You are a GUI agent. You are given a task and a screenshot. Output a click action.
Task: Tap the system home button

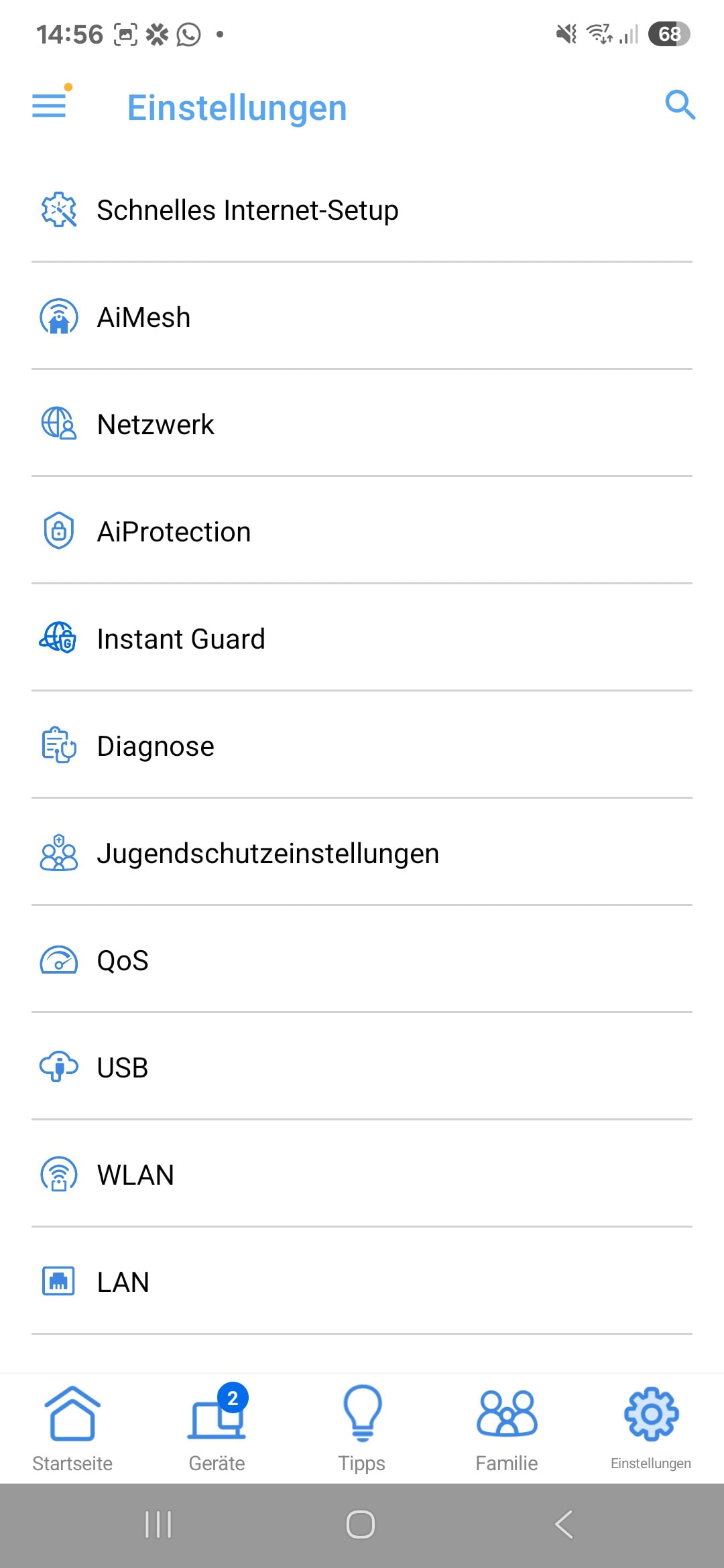coord(361,1524)
